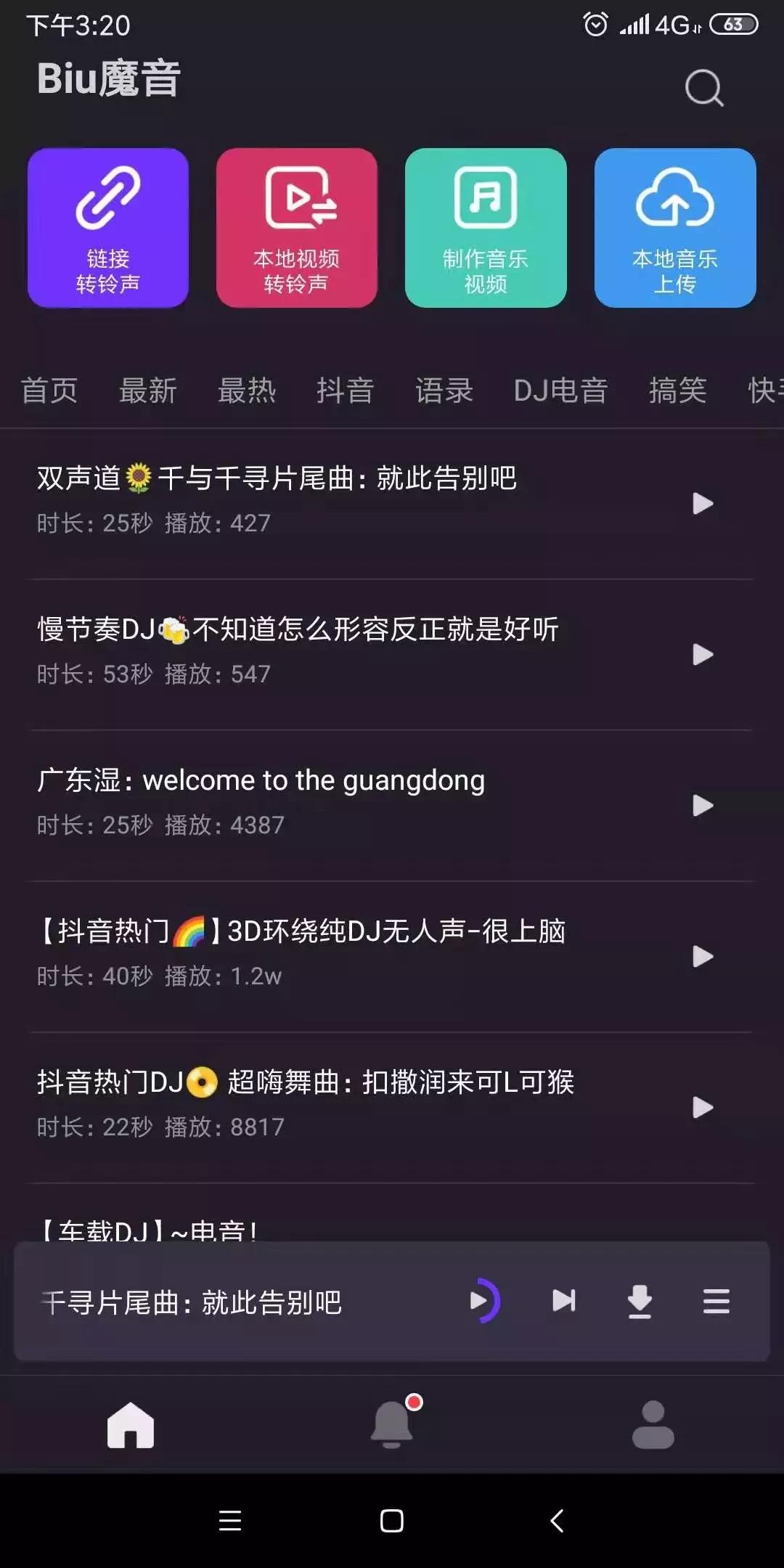Open the 制作音乐视频 tool
784x1568 pixels.
486,229
